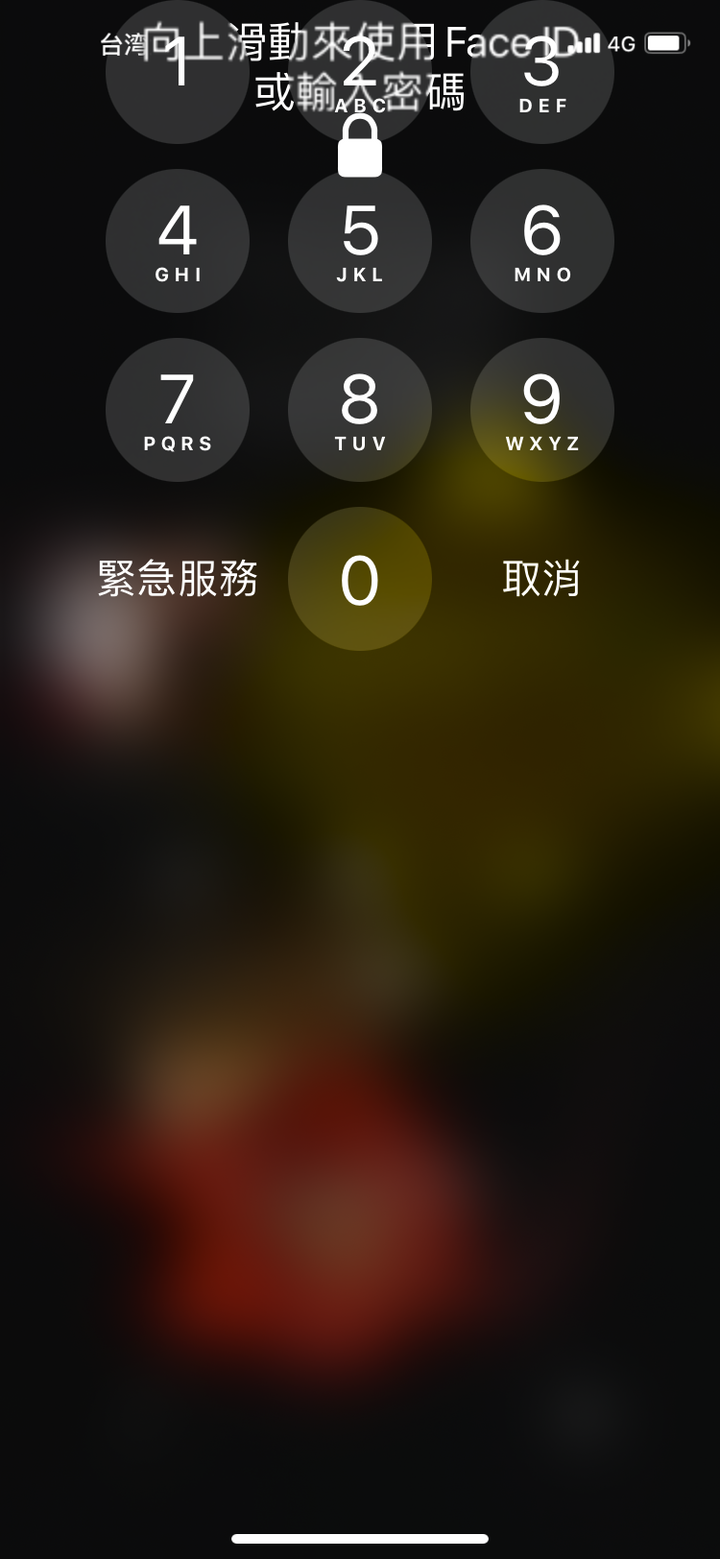Enter digit 7 PQRS

pyautogui.click(x=177, y=410)
